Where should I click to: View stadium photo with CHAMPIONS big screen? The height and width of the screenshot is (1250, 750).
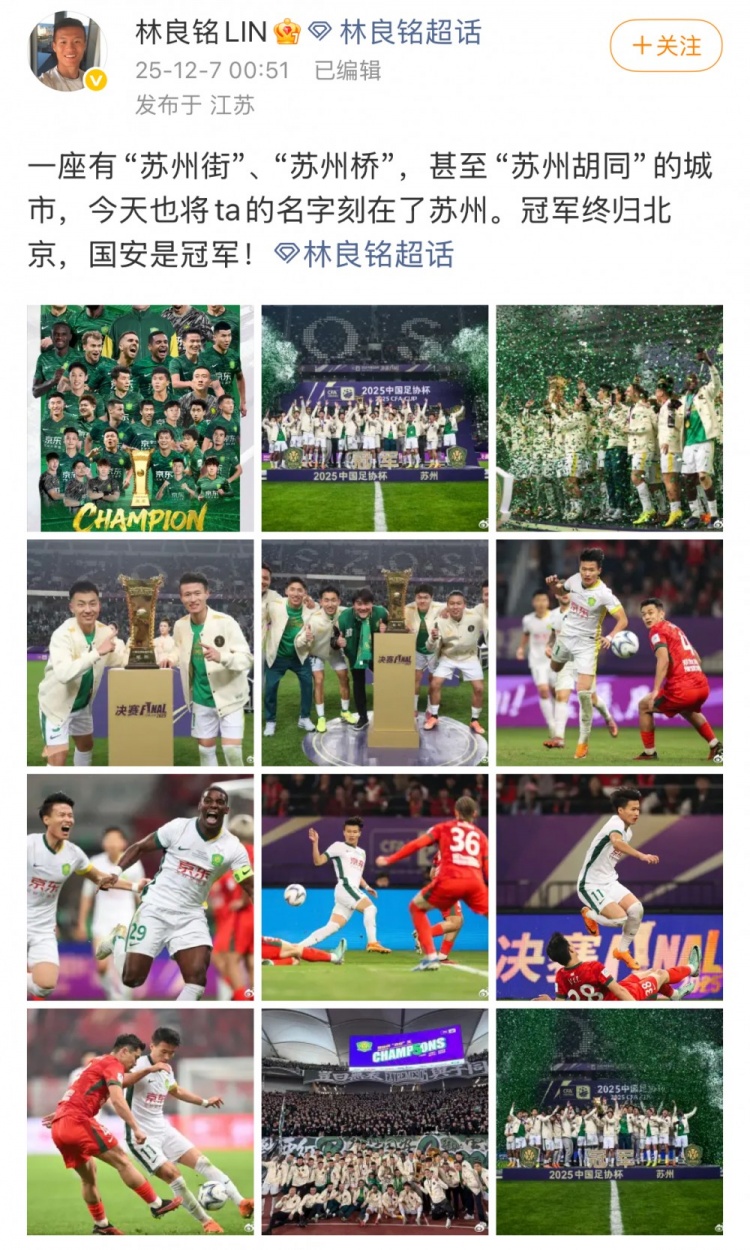(375, 1121)
